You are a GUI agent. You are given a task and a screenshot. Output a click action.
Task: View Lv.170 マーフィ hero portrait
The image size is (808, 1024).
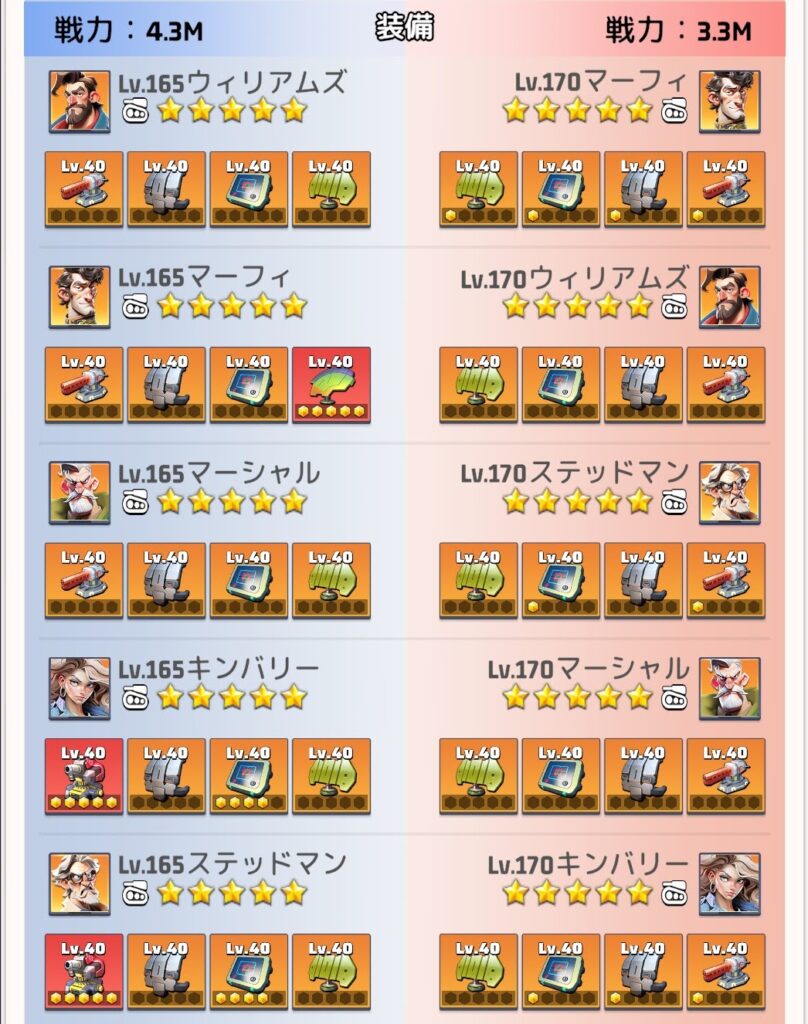[x=729, y=101]
